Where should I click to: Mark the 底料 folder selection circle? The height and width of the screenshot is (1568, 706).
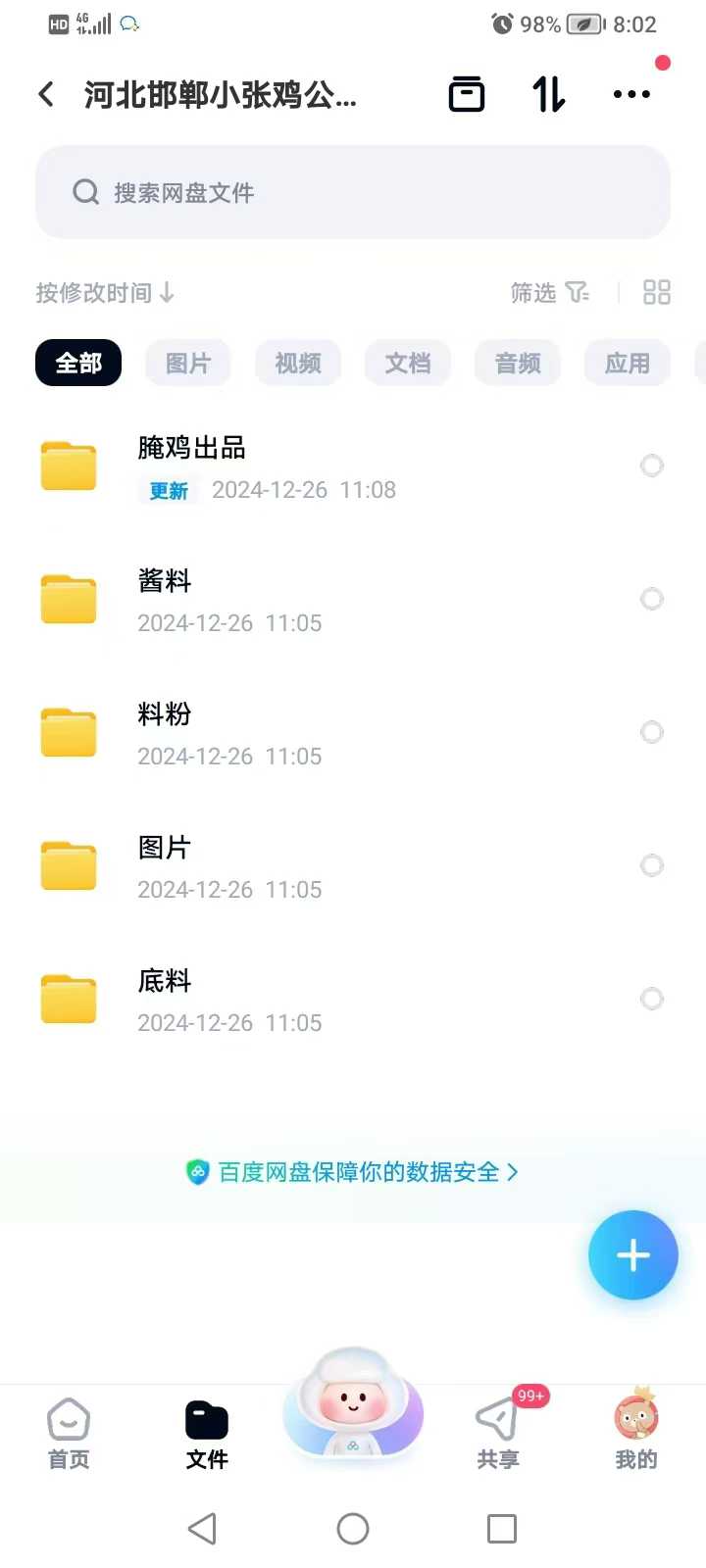(x=652, y=999)
